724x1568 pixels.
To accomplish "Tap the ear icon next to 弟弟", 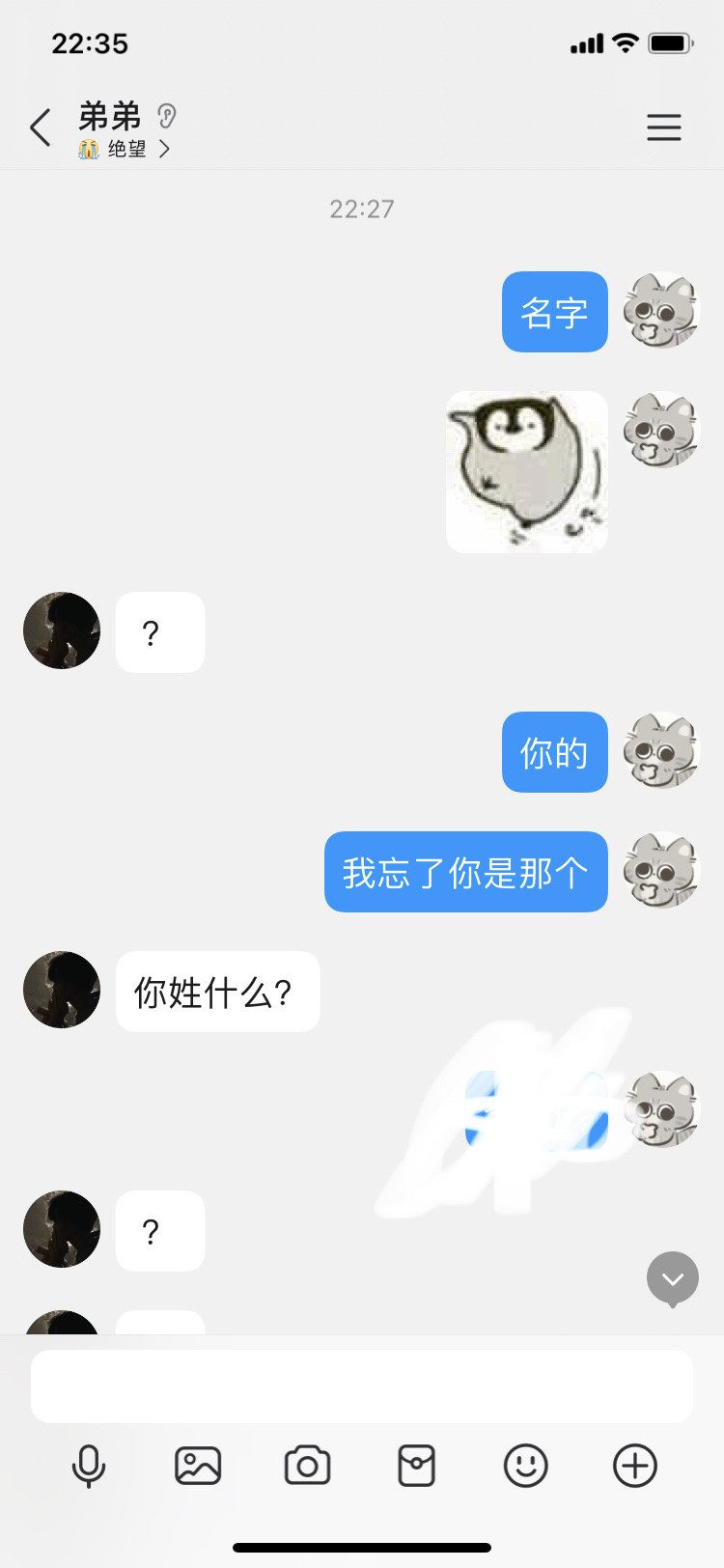I will [x=167, y=117].
